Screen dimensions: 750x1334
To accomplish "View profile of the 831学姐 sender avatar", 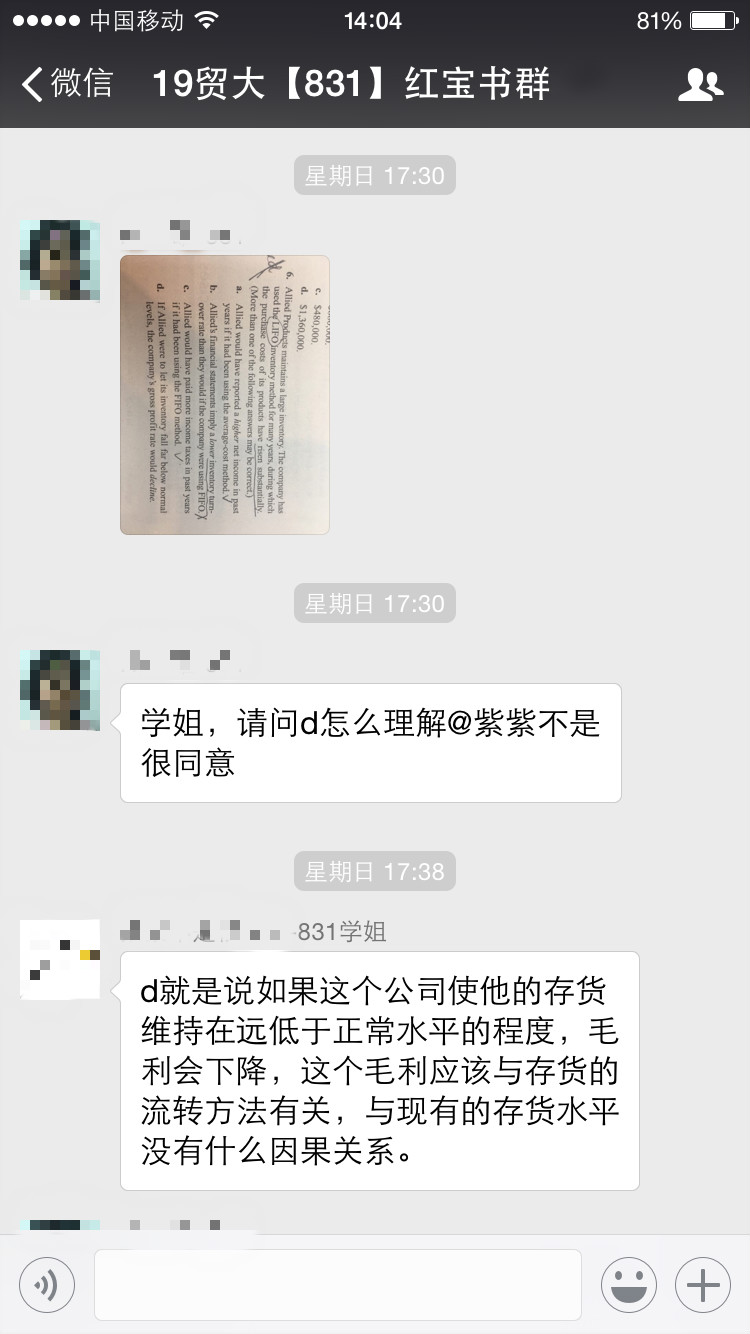I will pyautogui.click(x=60, y=959).
